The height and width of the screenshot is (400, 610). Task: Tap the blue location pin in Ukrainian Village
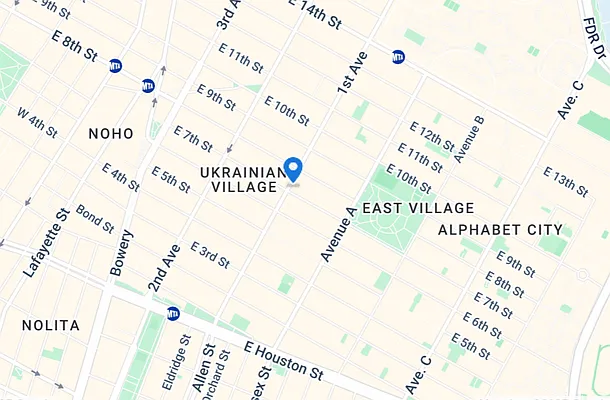click(x=293, y=170)
